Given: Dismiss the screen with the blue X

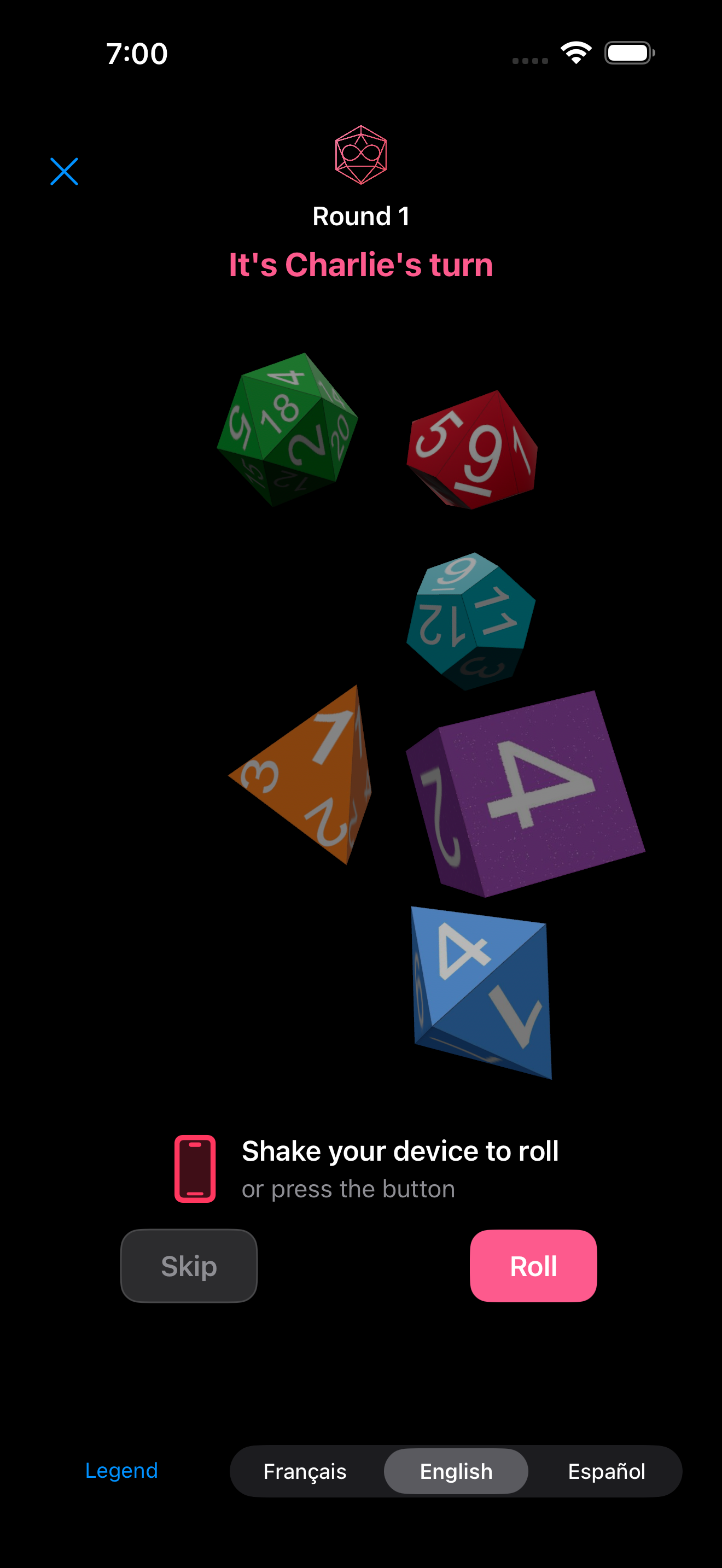Looking at the screenshot, I should (64, 171).
